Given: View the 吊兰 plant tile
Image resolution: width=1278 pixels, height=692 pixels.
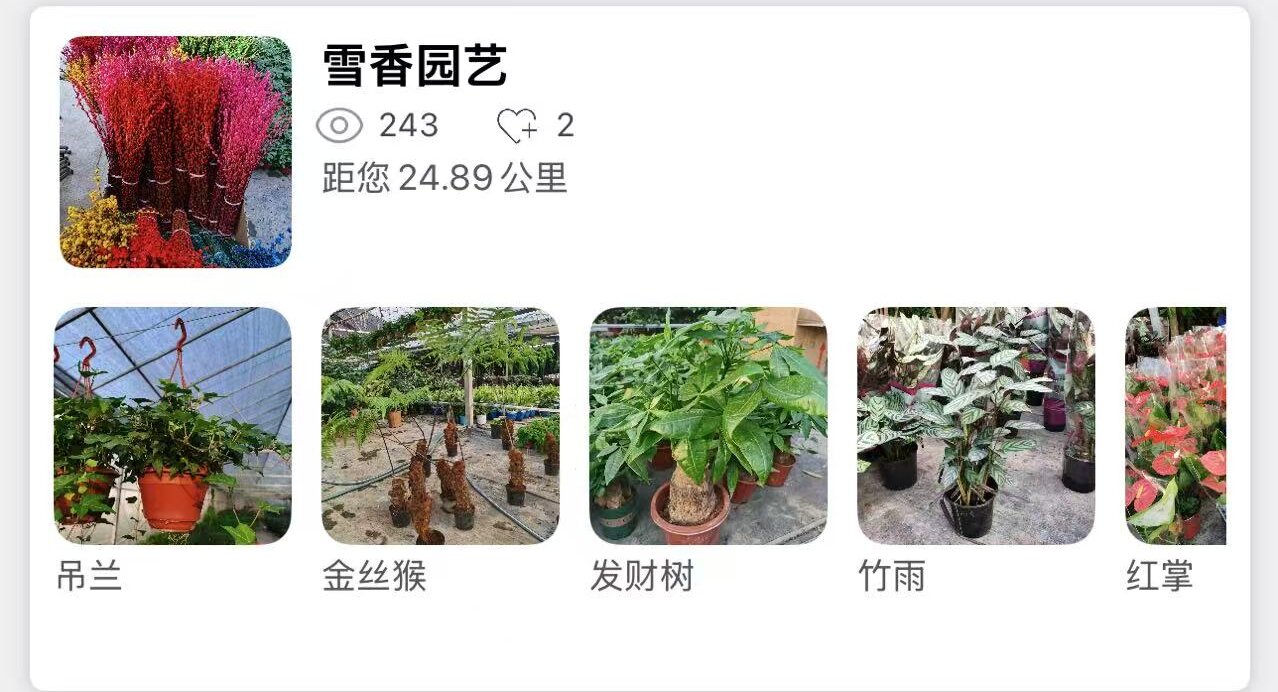Looking at the screenshot, I should pyautogui.click(x=172, y=425).
